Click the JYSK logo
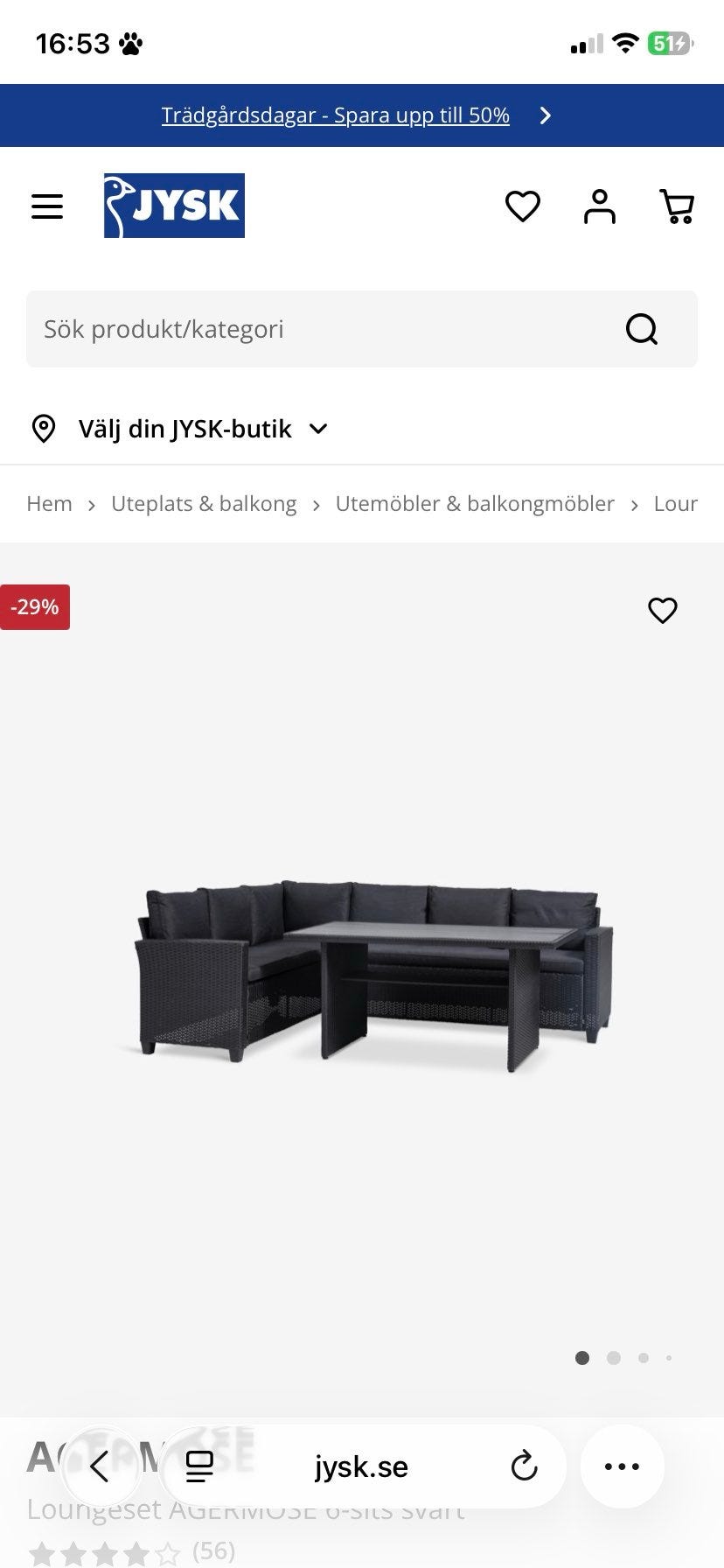The image size is (724, 1568). point(173,206)
